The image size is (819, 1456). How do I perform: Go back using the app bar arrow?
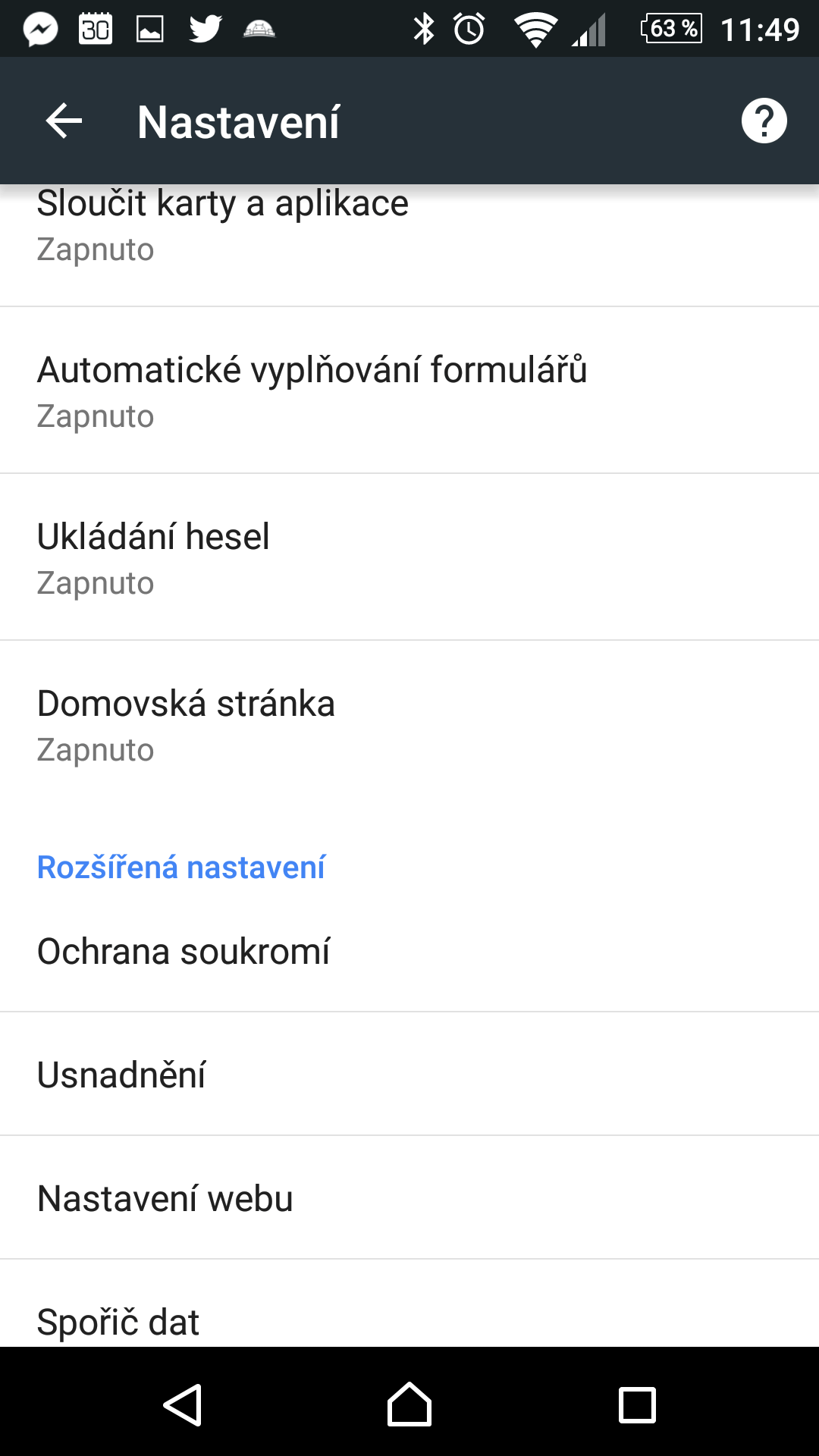pyautogui.click(x=64, y=121)
